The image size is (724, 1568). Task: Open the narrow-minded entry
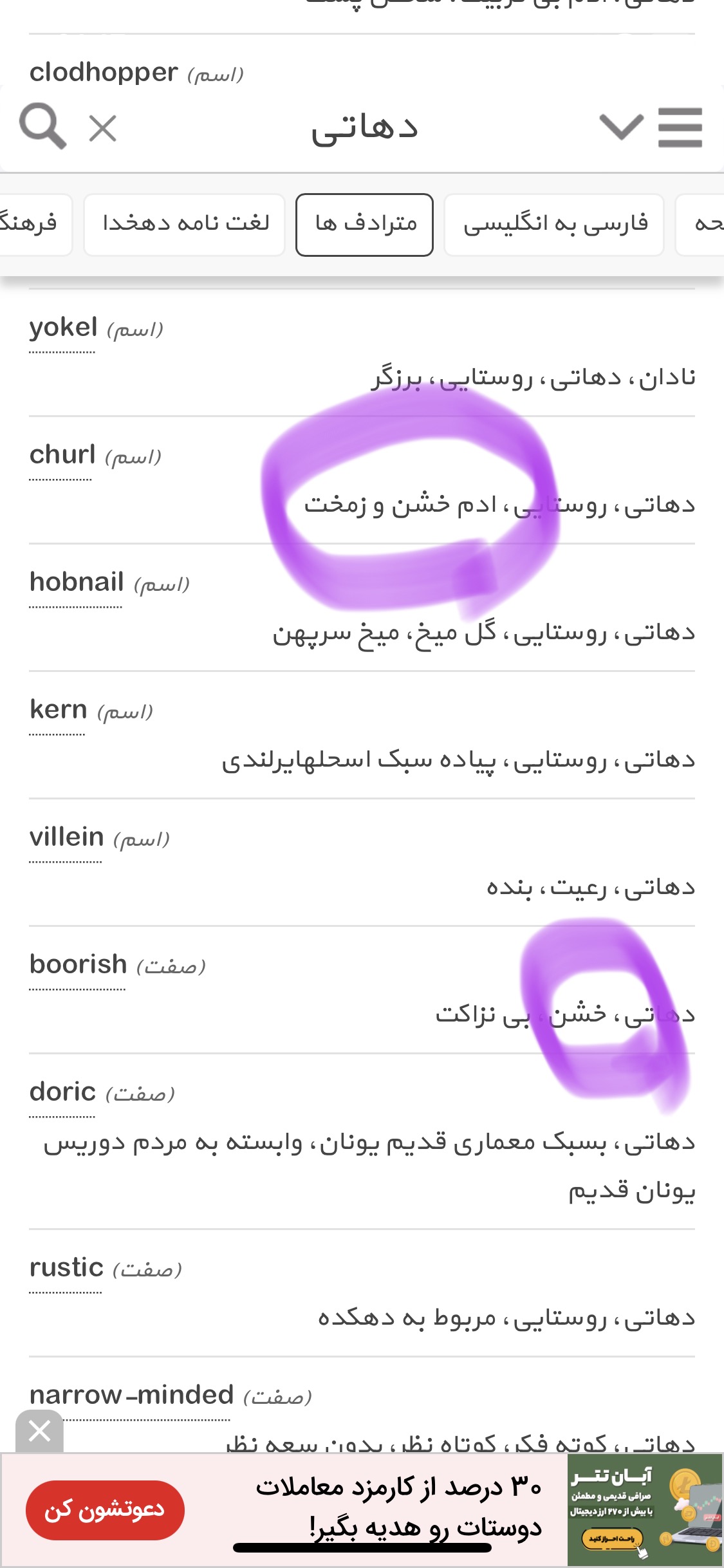coord(131,1395)
